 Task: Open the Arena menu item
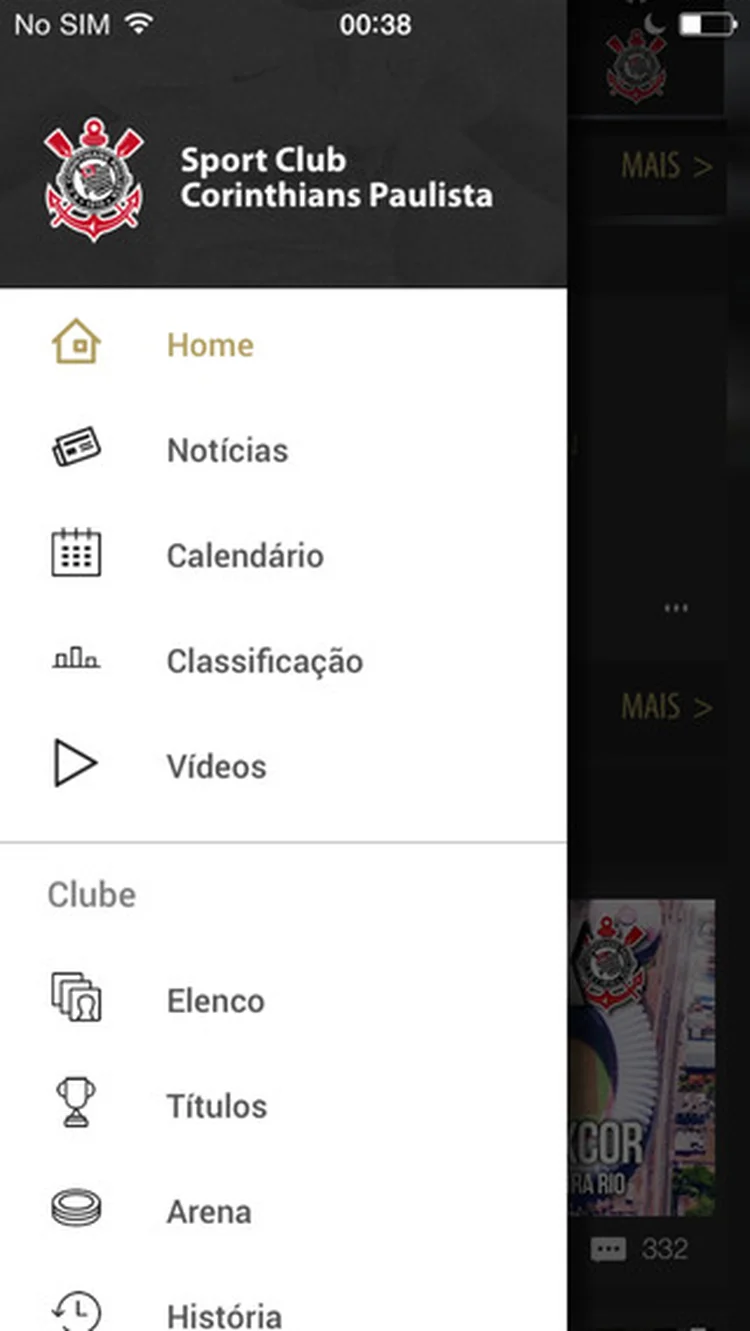pyautogui.click(x=283, y=1212)
